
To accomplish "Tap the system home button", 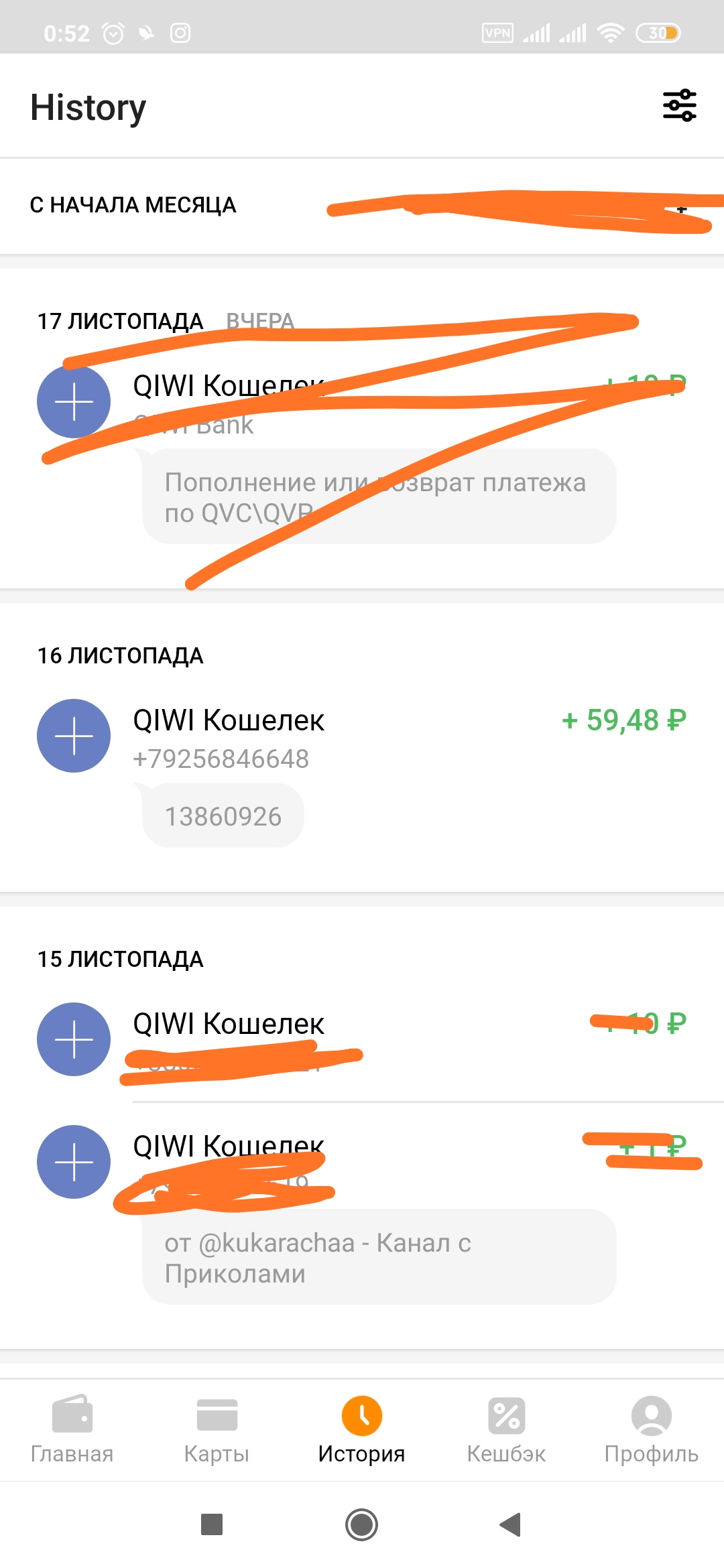I will coord(361,1524).
